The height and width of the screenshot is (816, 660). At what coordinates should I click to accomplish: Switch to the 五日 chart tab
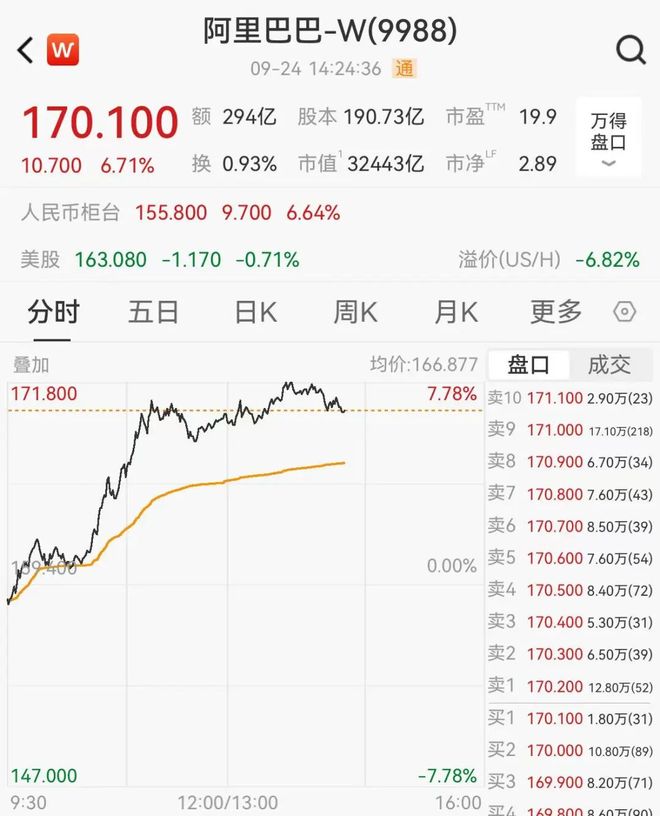click(x=153, y=312)
